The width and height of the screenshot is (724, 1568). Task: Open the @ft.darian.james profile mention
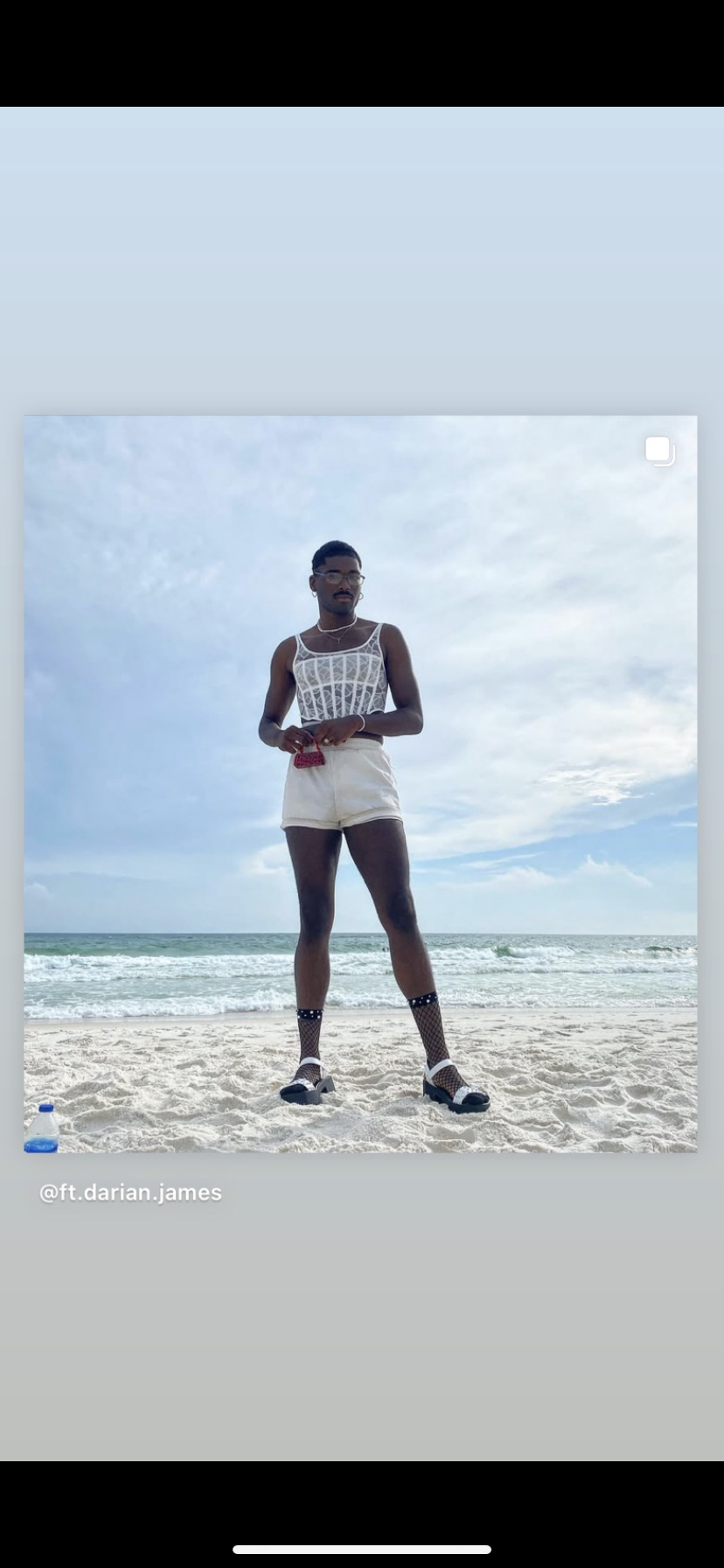[130, 1193]
